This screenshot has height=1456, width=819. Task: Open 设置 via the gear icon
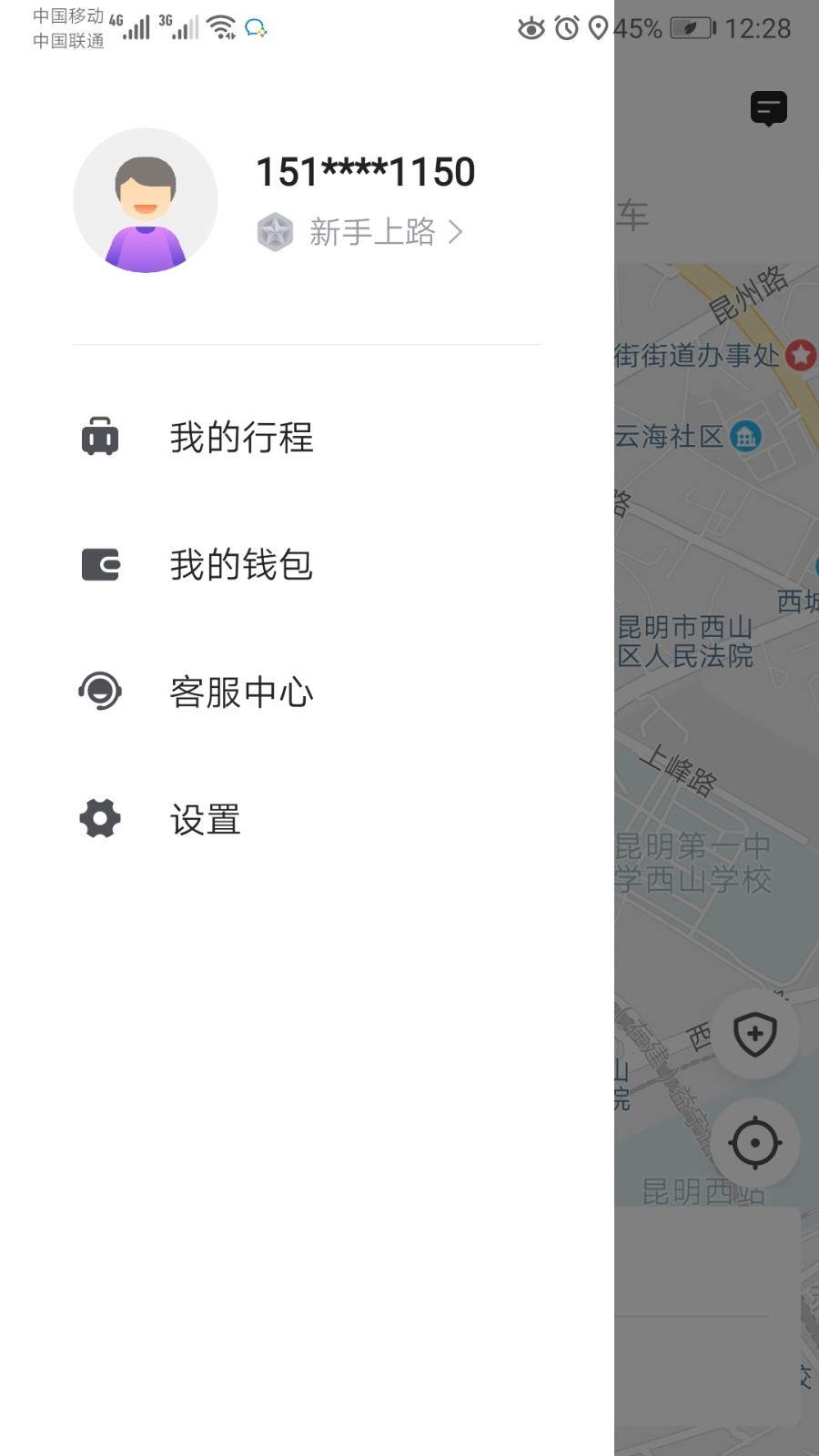coord(100,817)
